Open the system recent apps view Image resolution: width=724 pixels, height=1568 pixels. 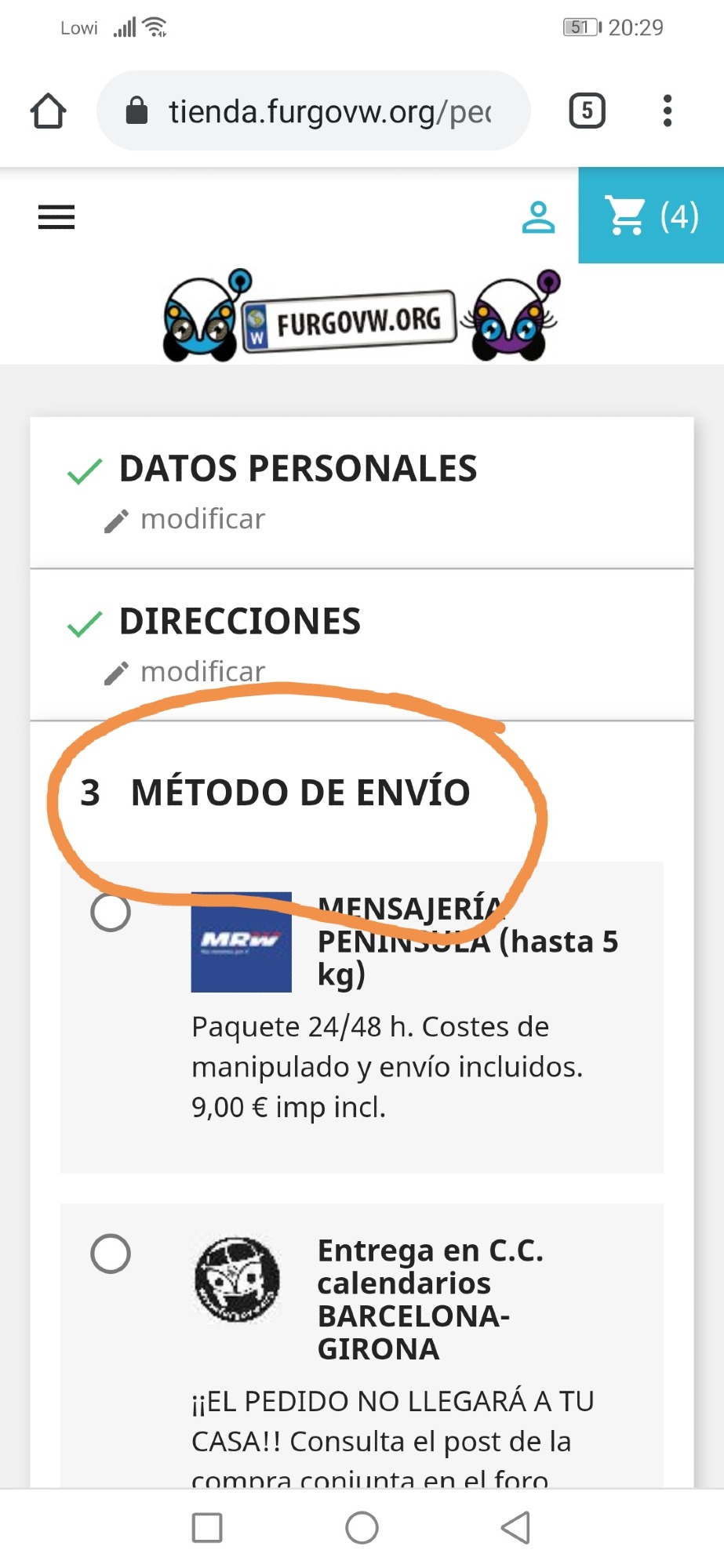(x=207, y=1527)
